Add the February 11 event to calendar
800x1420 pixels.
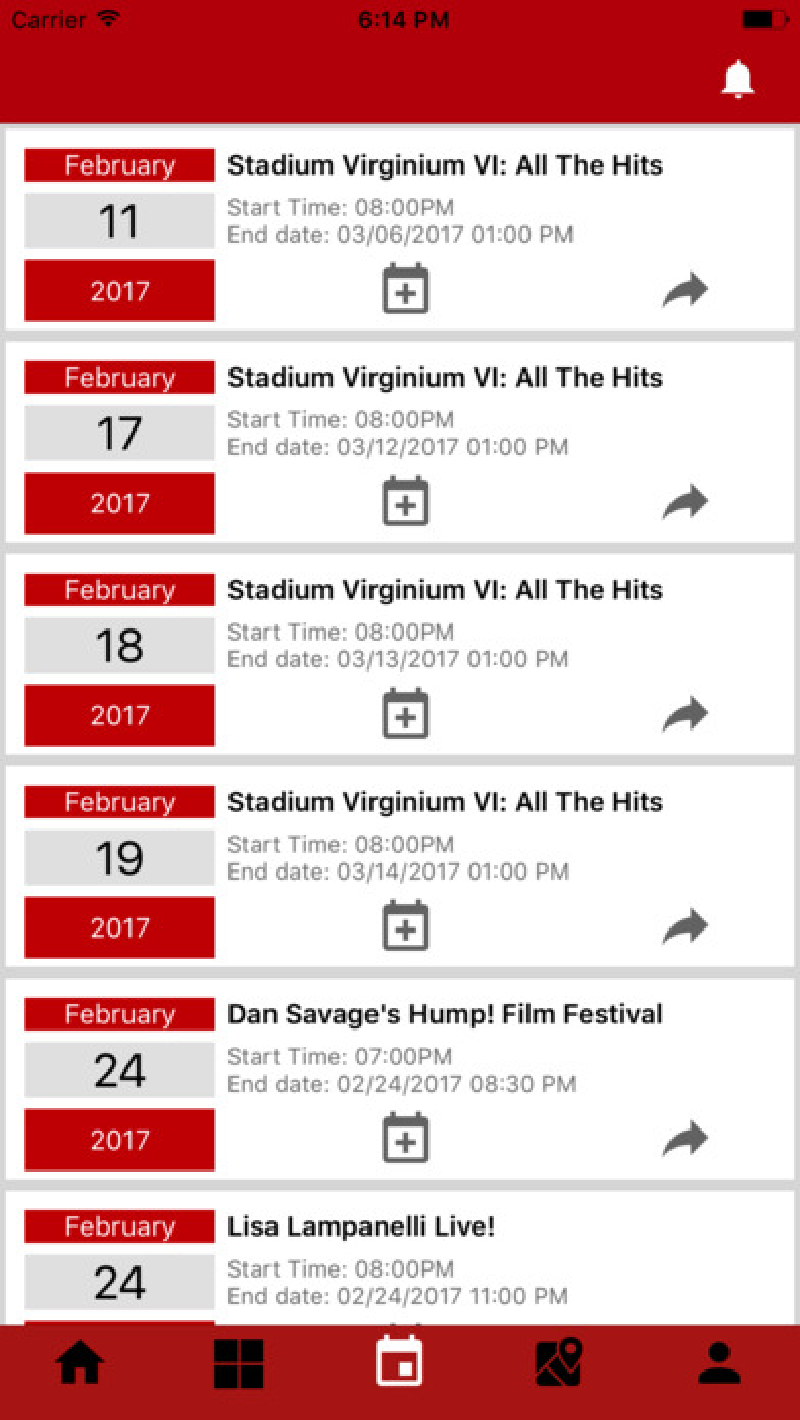click(x=406, y=290)
